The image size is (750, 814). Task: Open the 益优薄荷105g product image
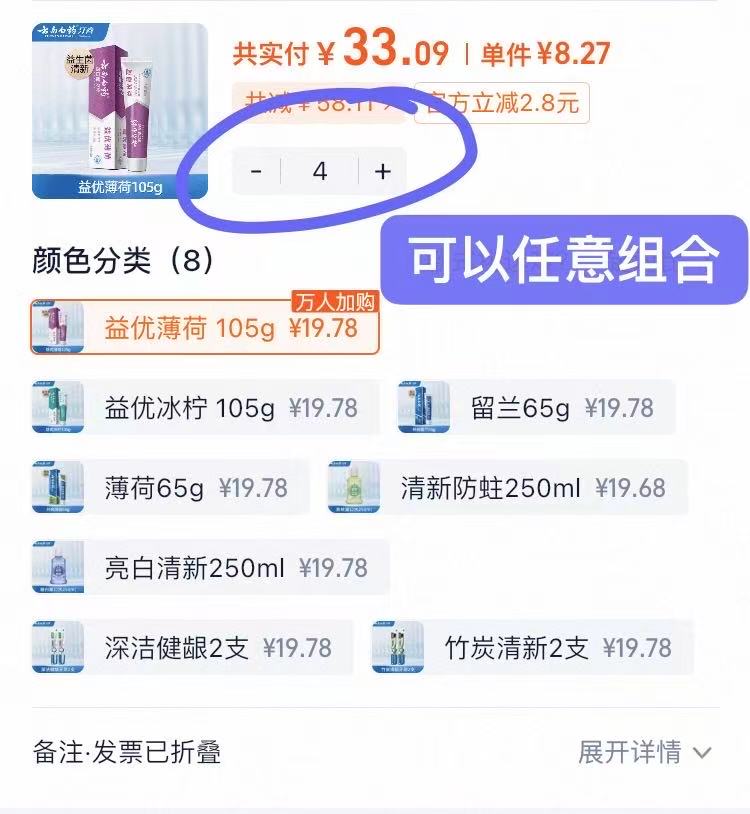pyautogui.click(x=120, y=111)
